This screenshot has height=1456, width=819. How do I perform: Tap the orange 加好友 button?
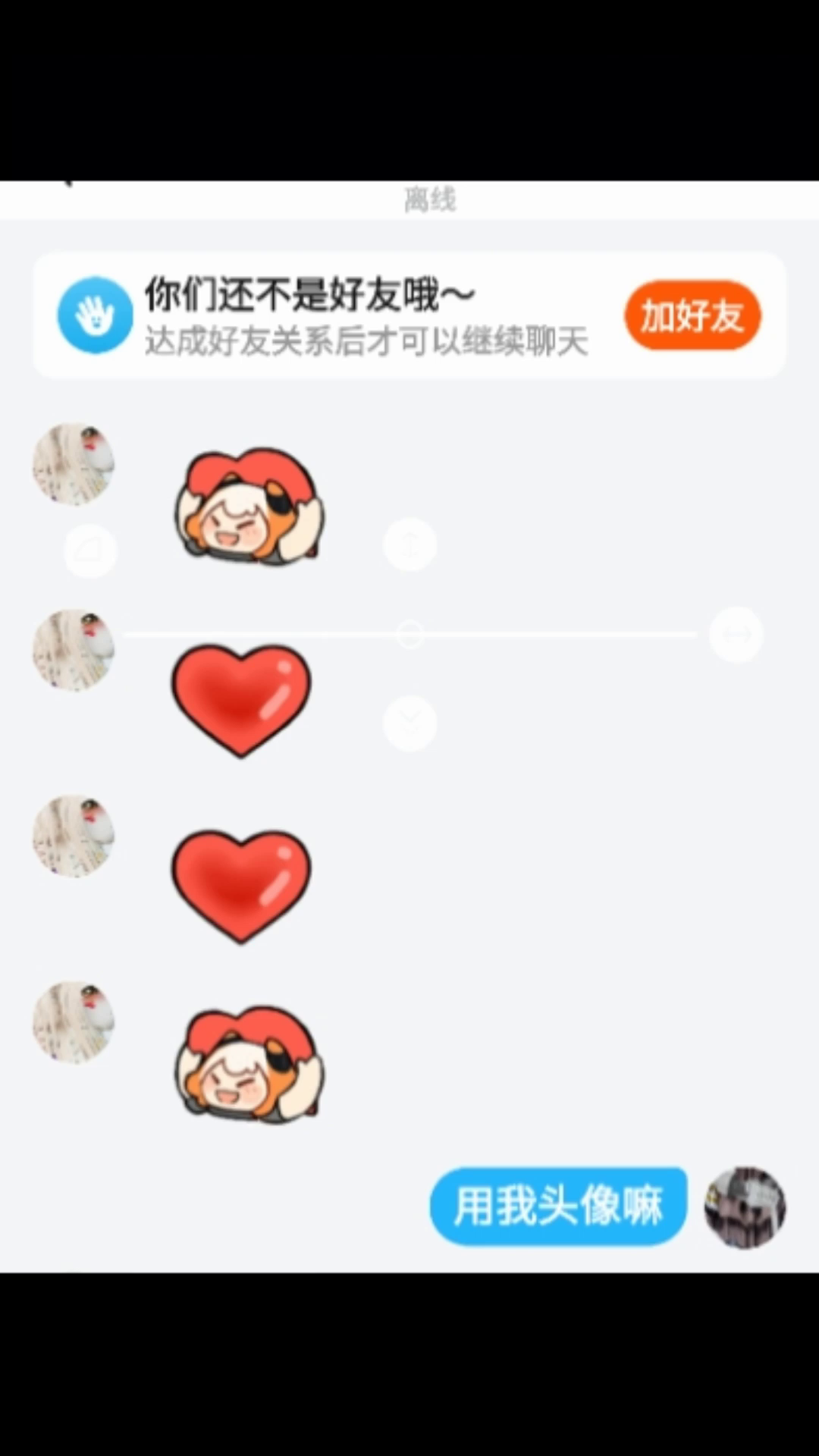coord(692,315)
